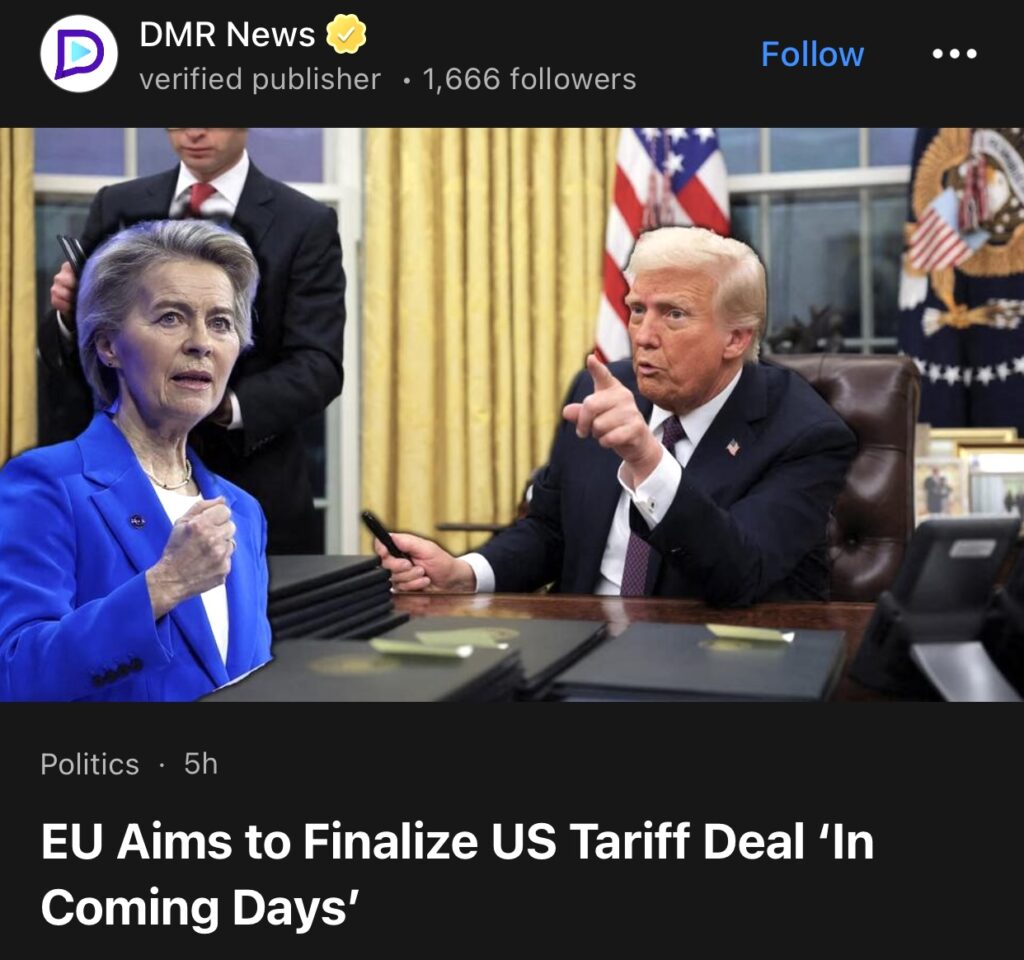
Task: Follow DMR News publisher
Action: [811, 54]
